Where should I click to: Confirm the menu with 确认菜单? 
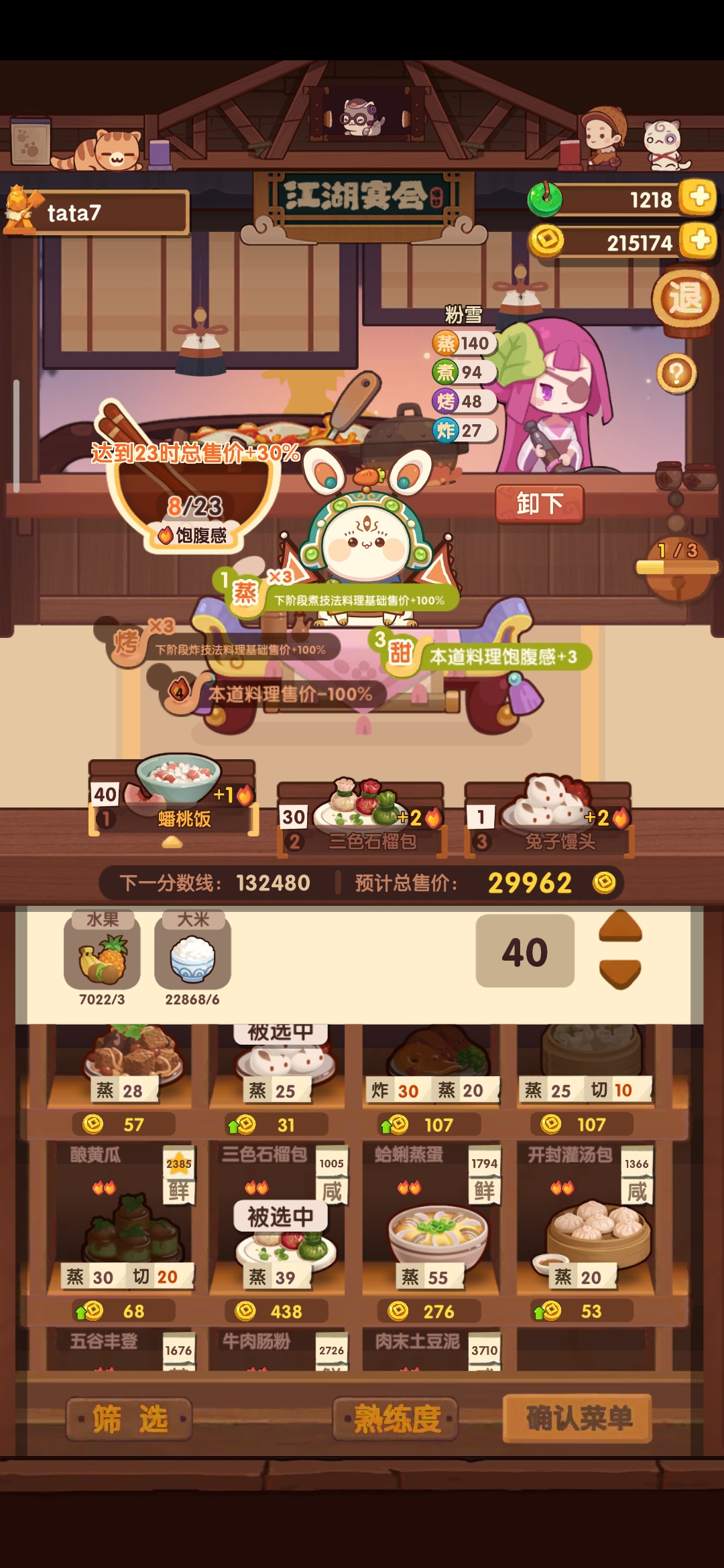click(578, 1418)
